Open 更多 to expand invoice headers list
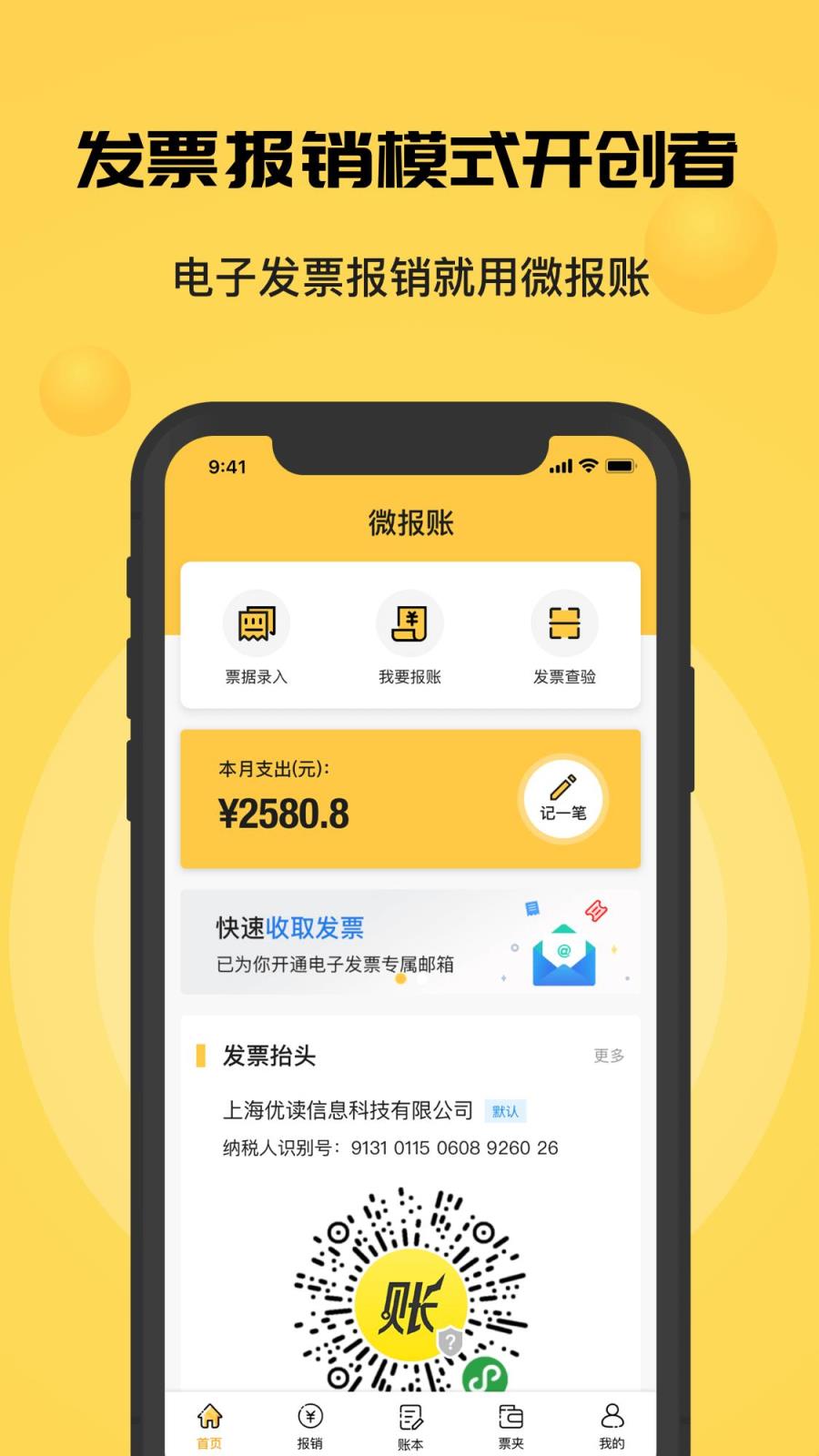Image resolution: width=819 pixels, height=1456 pixels. (608, 1056)
